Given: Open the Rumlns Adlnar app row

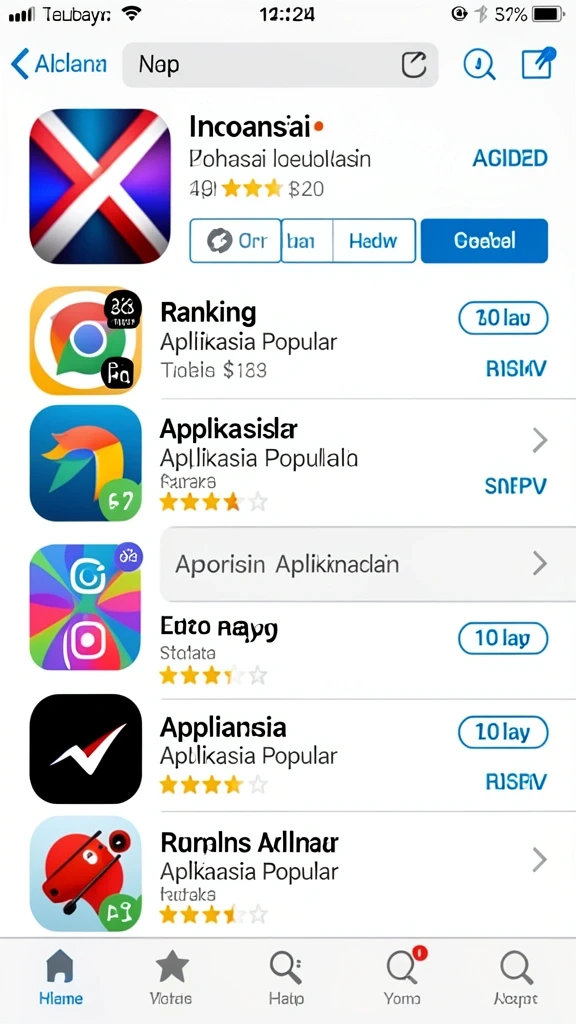Looking at the screenshot, I should click(288, 874).
